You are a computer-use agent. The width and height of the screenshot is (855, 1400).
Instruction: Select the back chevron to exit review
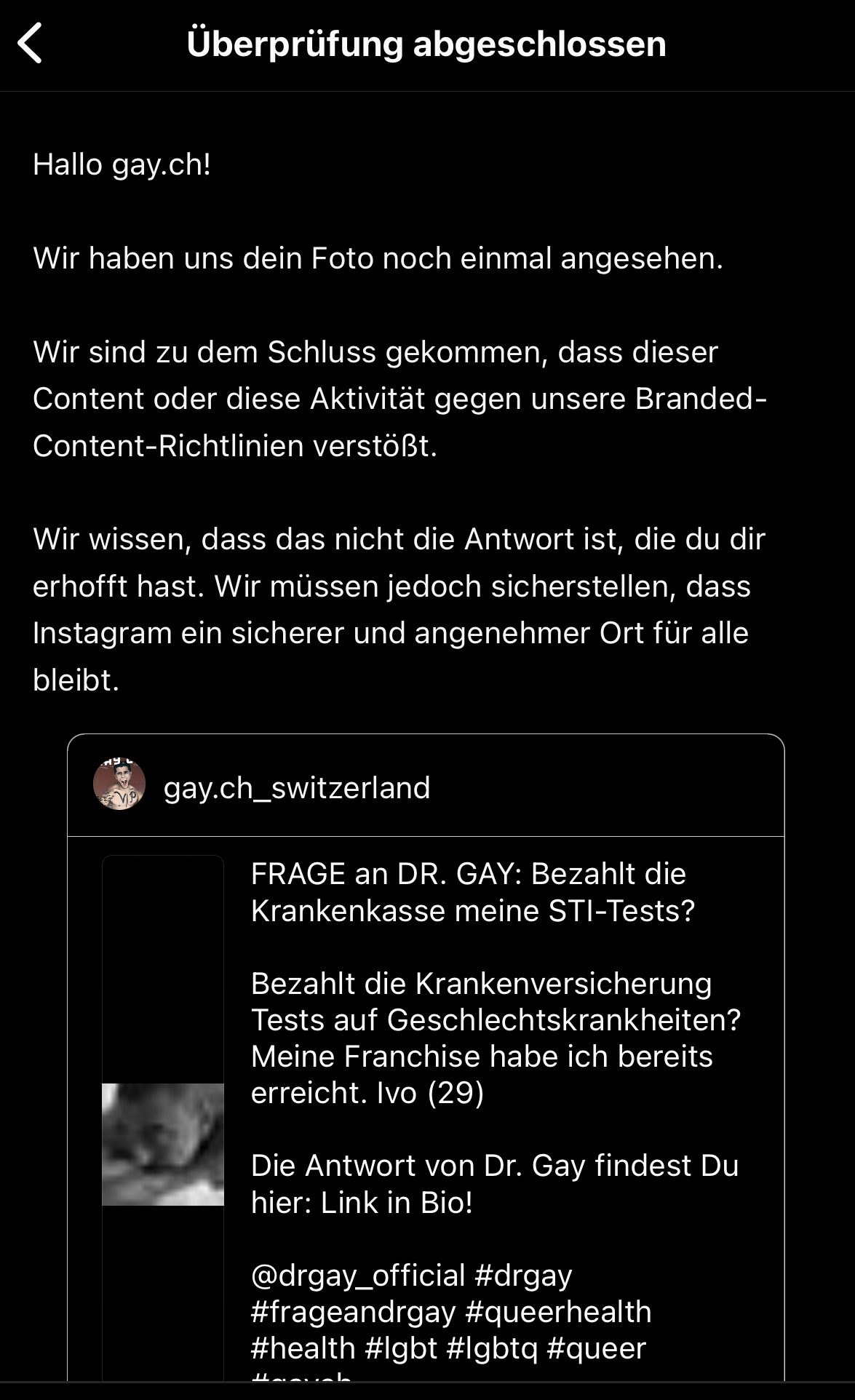(31, 45)
